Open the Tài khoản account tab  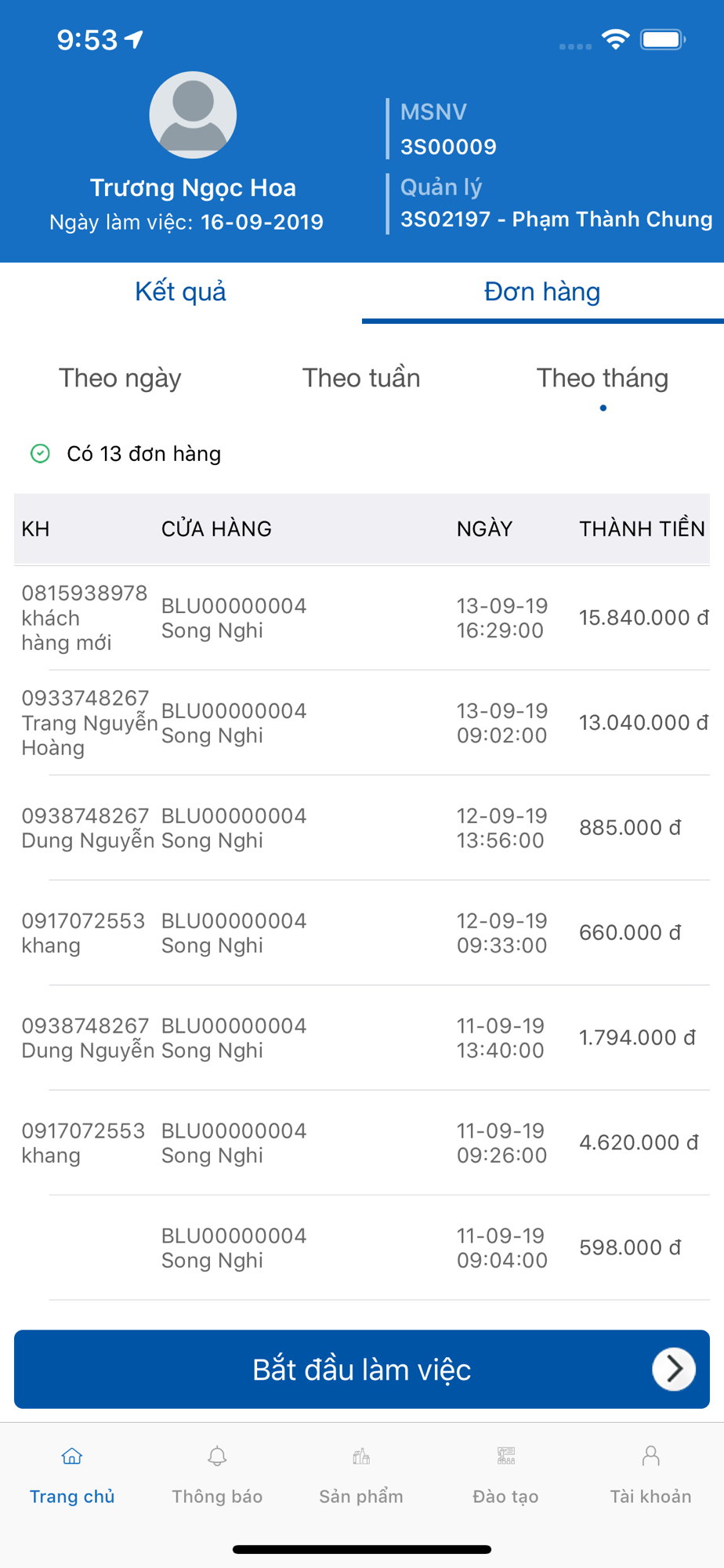click(651, 1475)
